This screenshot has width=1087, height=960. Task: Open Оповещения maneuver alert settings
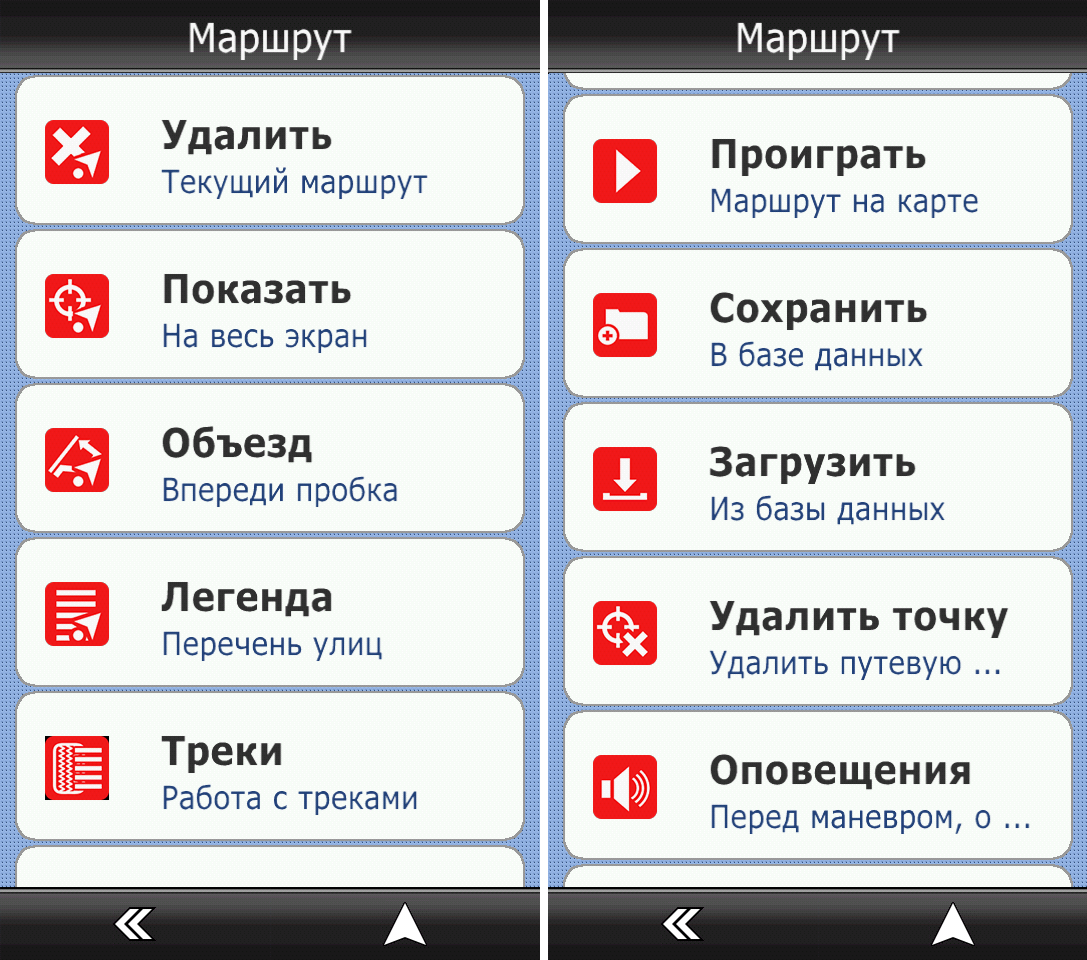click(817, 787)
